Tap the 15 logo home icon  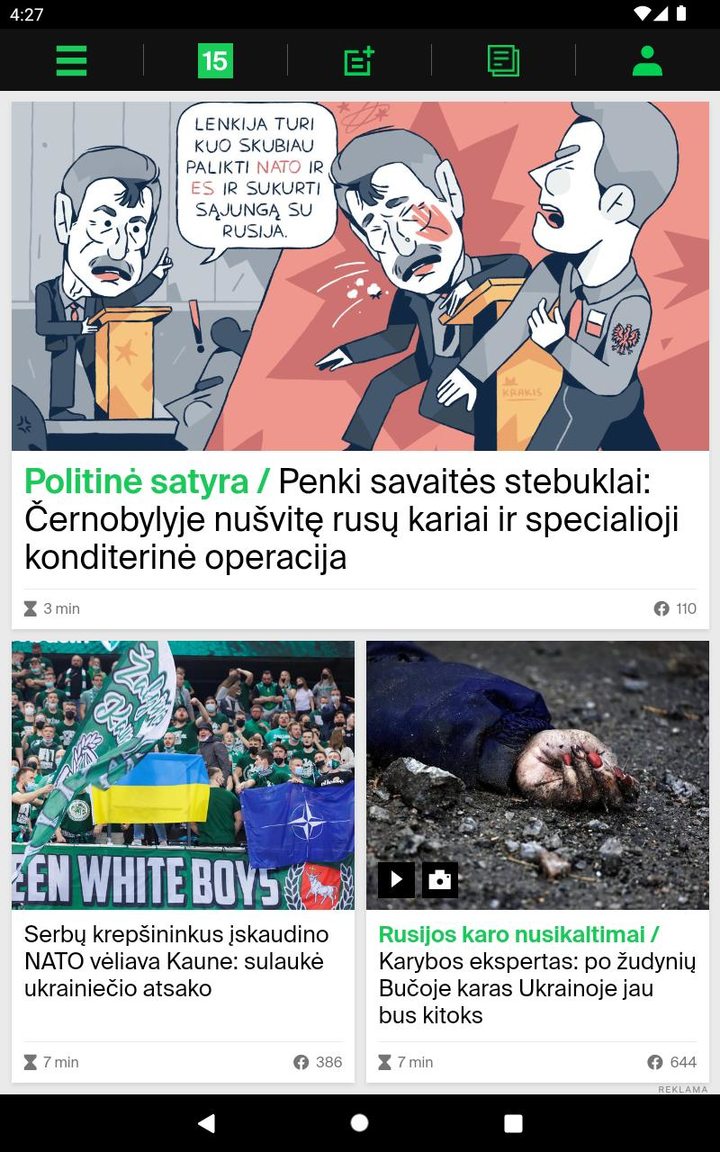(x=215, y=61)
